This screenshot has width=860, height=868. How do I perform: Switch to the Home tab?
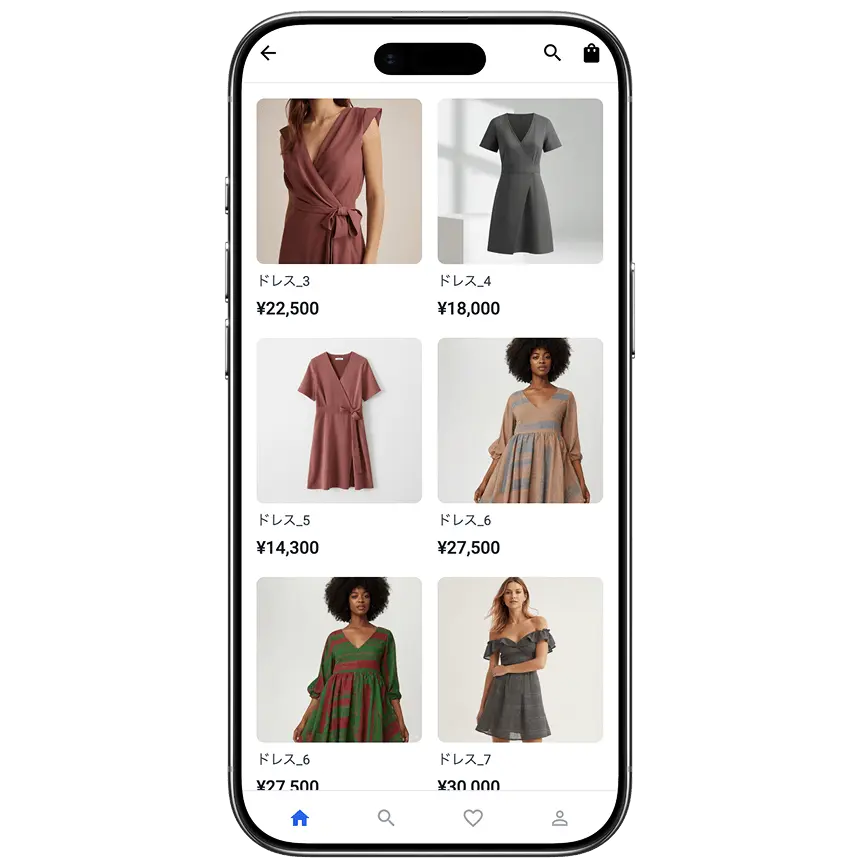(299, 818)
